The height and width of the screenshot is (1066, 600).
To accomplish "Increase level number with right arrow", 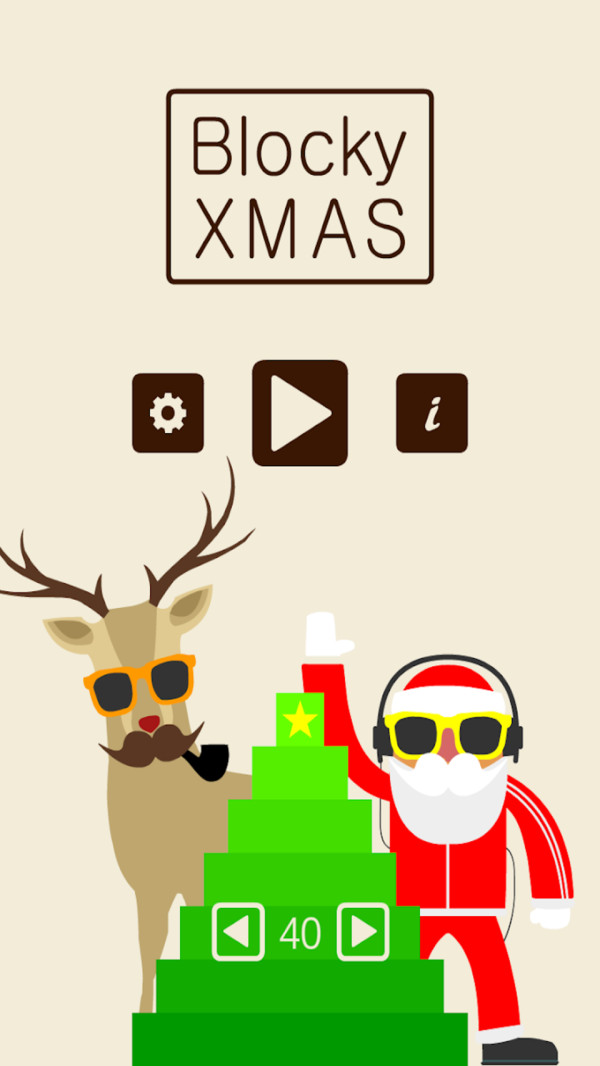I will [364, 932].
